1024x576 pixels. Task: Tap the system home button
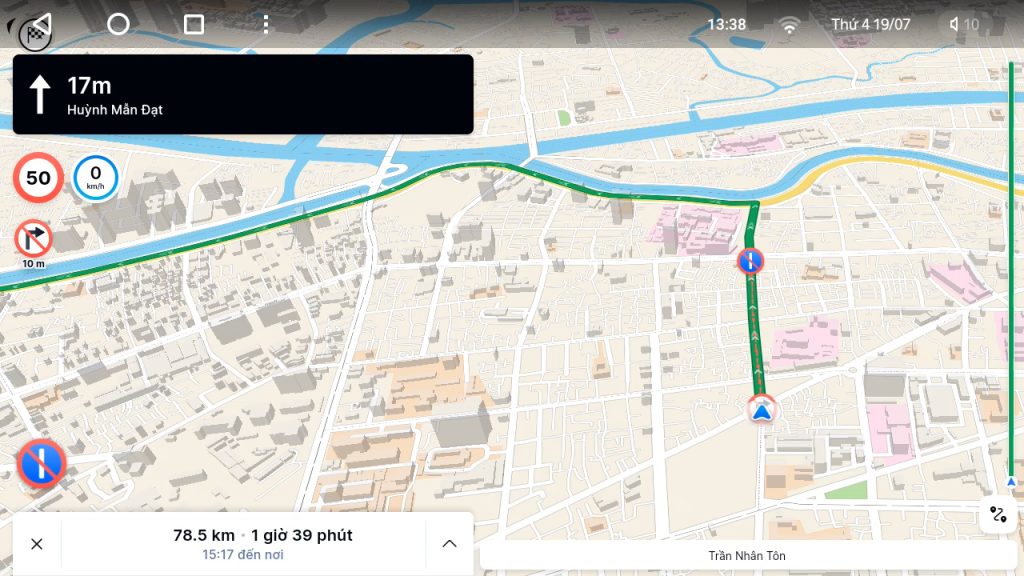click(118, 24)
